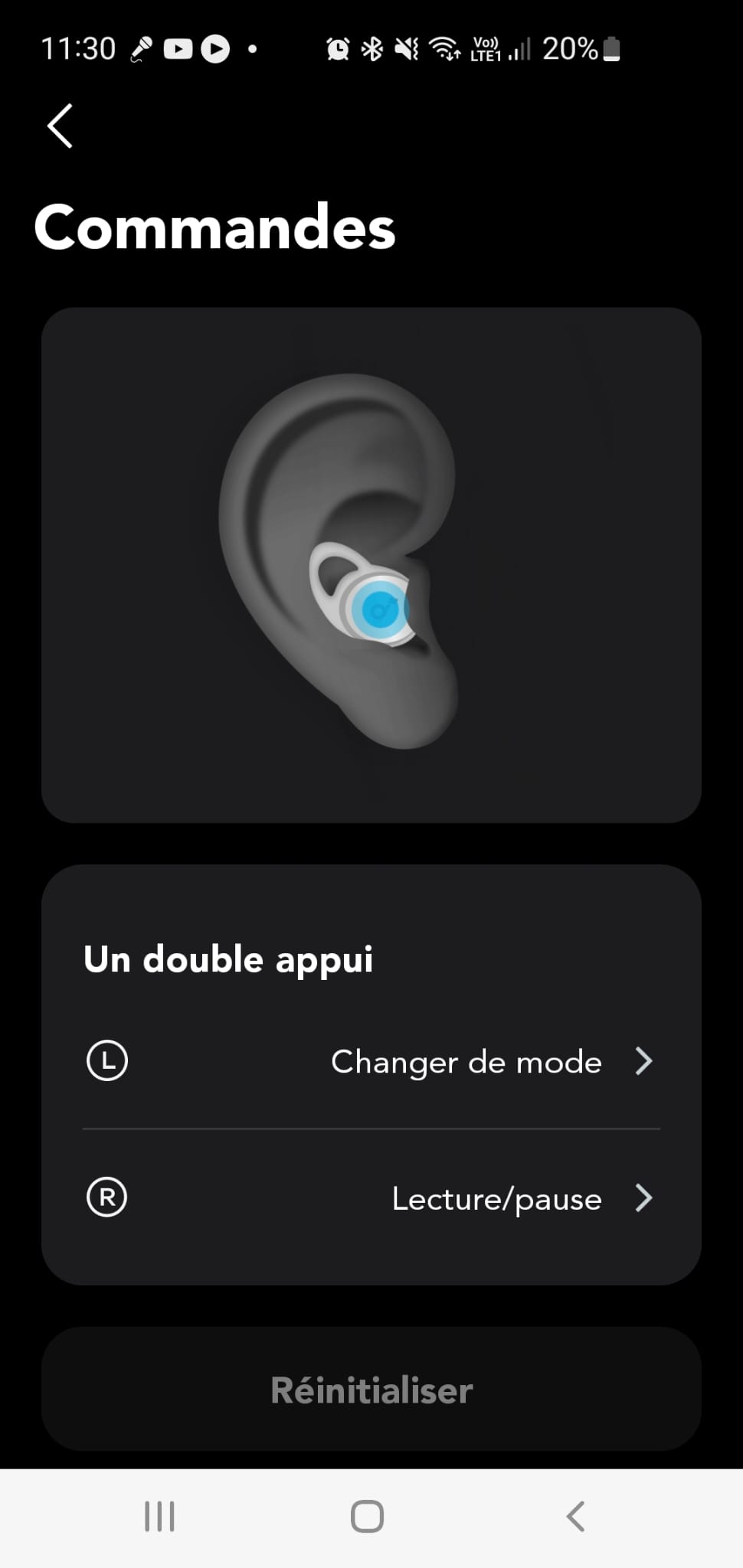This screenshot has height=1568, width=743.
Task: Open right earbud Lecture/pause setting
Action: (x=371, y=1198)
